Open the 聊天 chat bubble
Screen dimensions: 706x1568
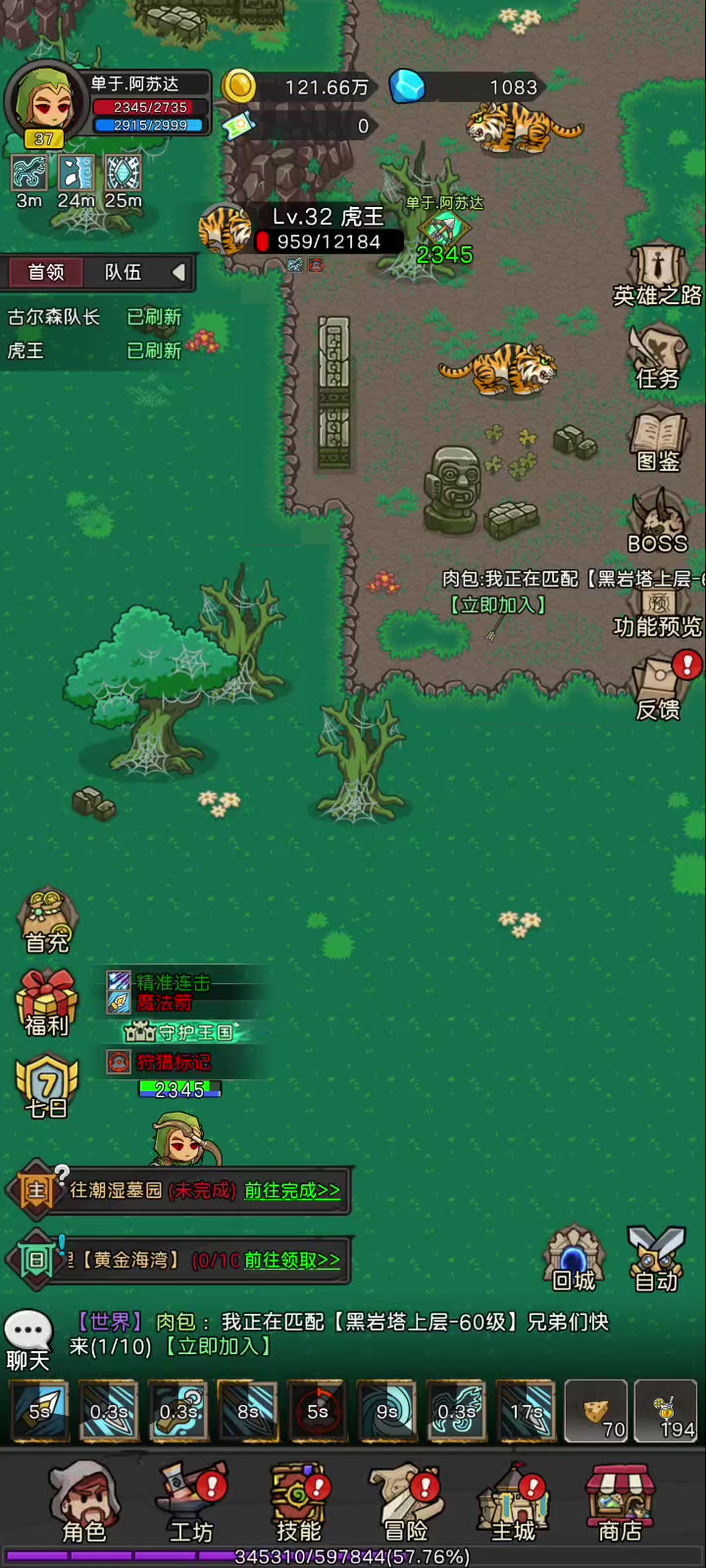[x=27, y=1339]
